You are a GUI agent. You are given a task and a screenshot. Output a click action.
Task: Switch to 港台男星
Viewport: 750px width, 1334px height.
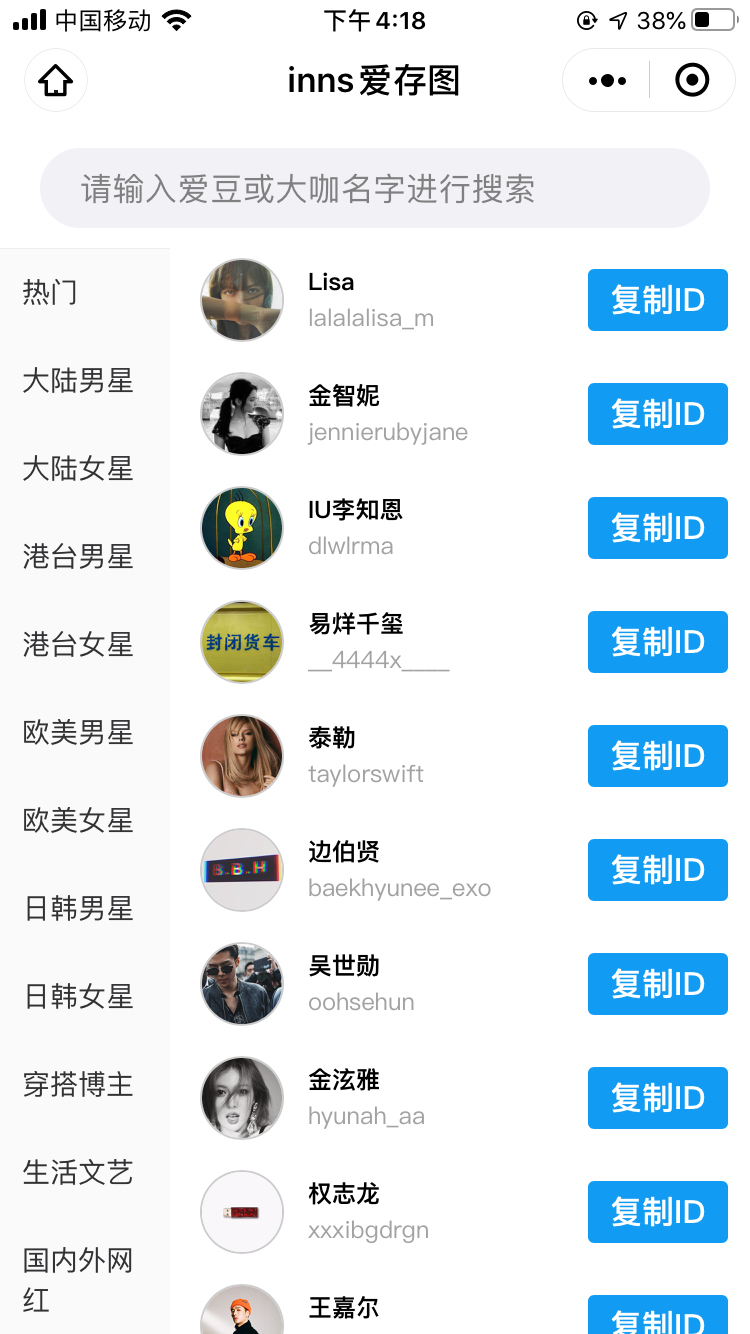pyautogui.click(x=78, y=557)
